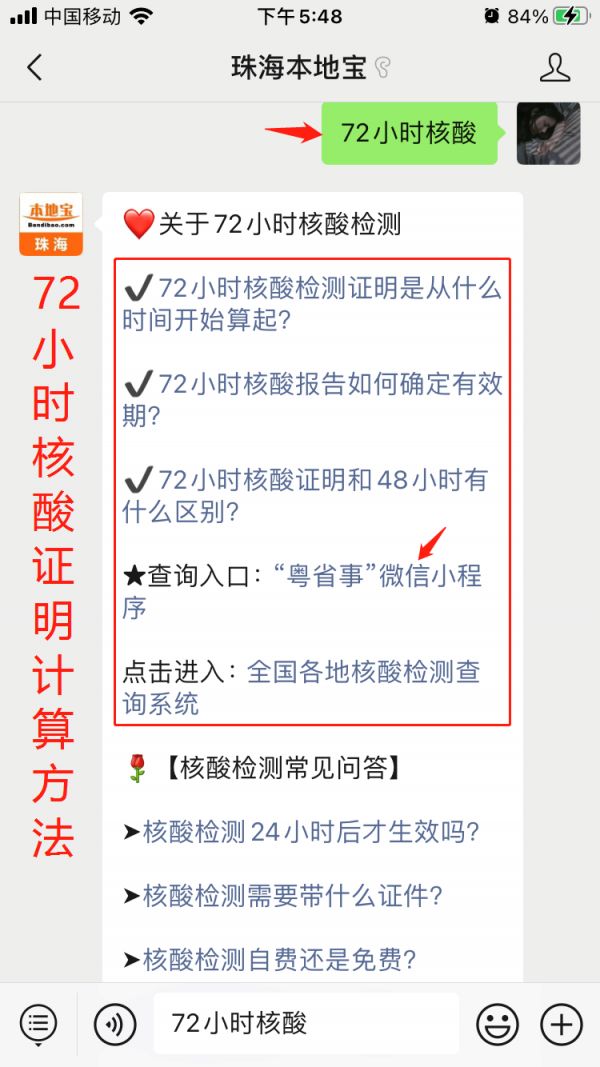This screenshot has width=600, height=1067.
Task: Open link 72小时核酸证明和48小时有什么区别
Action: (x=305, y=495)
